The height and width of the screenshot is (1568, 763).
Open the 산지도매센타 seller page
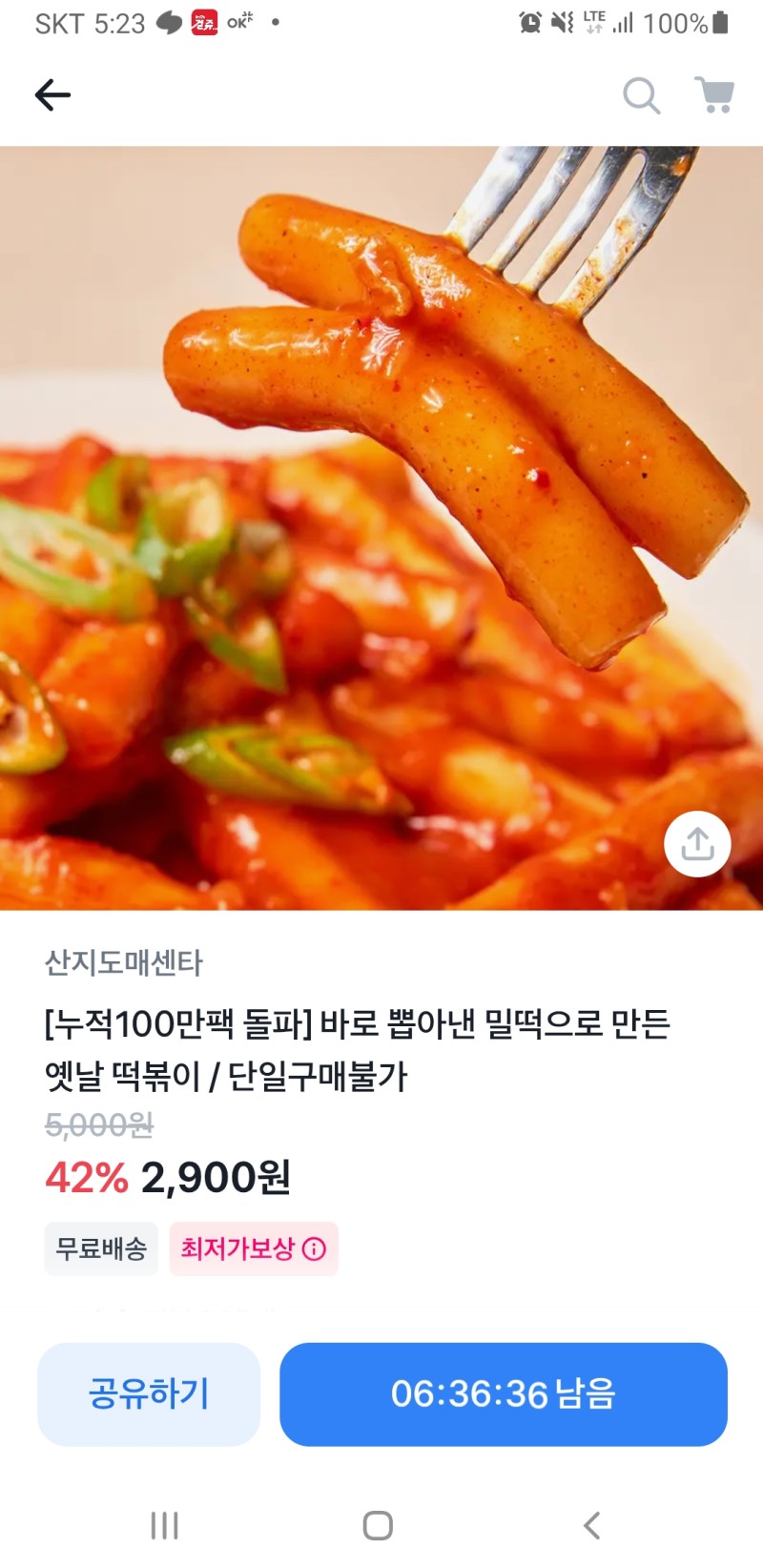pos(124,962)
